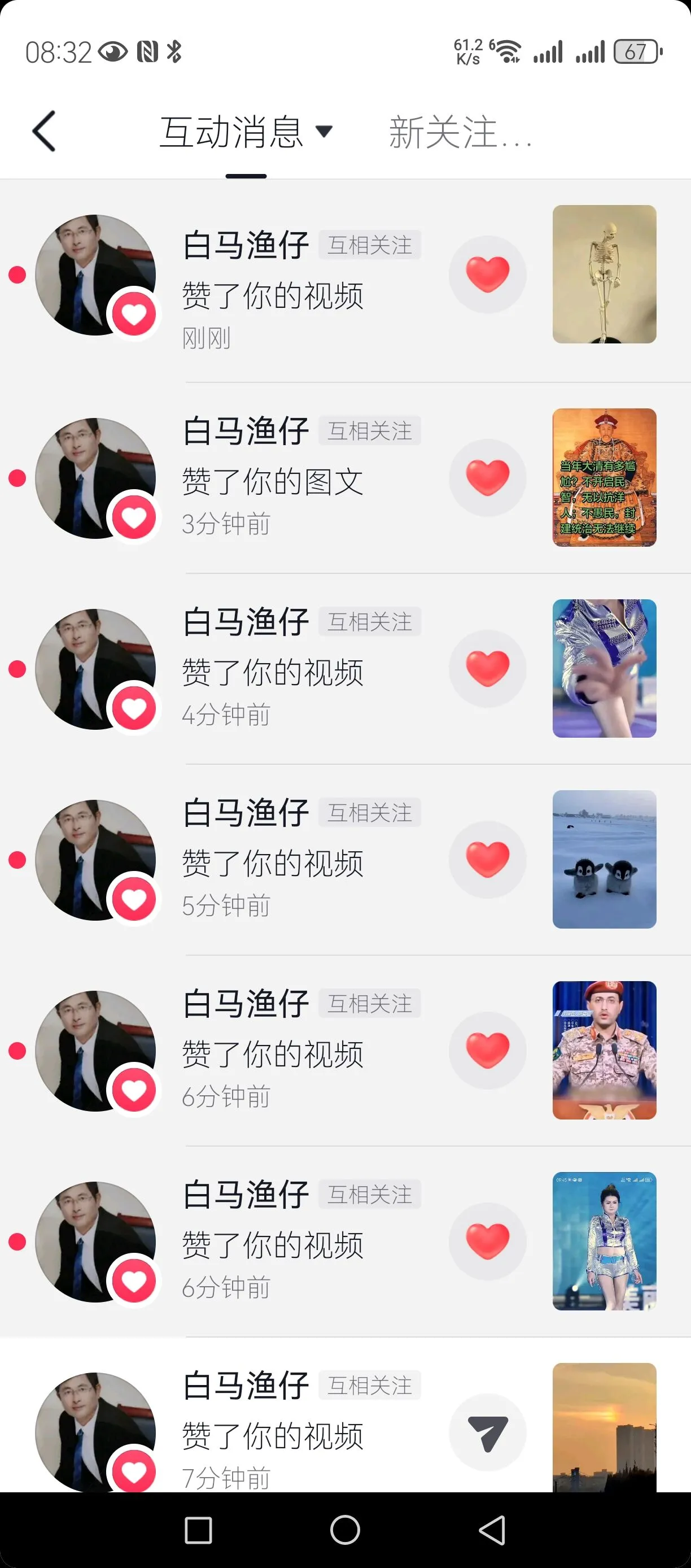Viewport: 691px width, 1568px height.
Task: Go back using the top-left arrow
Action: 44,131
